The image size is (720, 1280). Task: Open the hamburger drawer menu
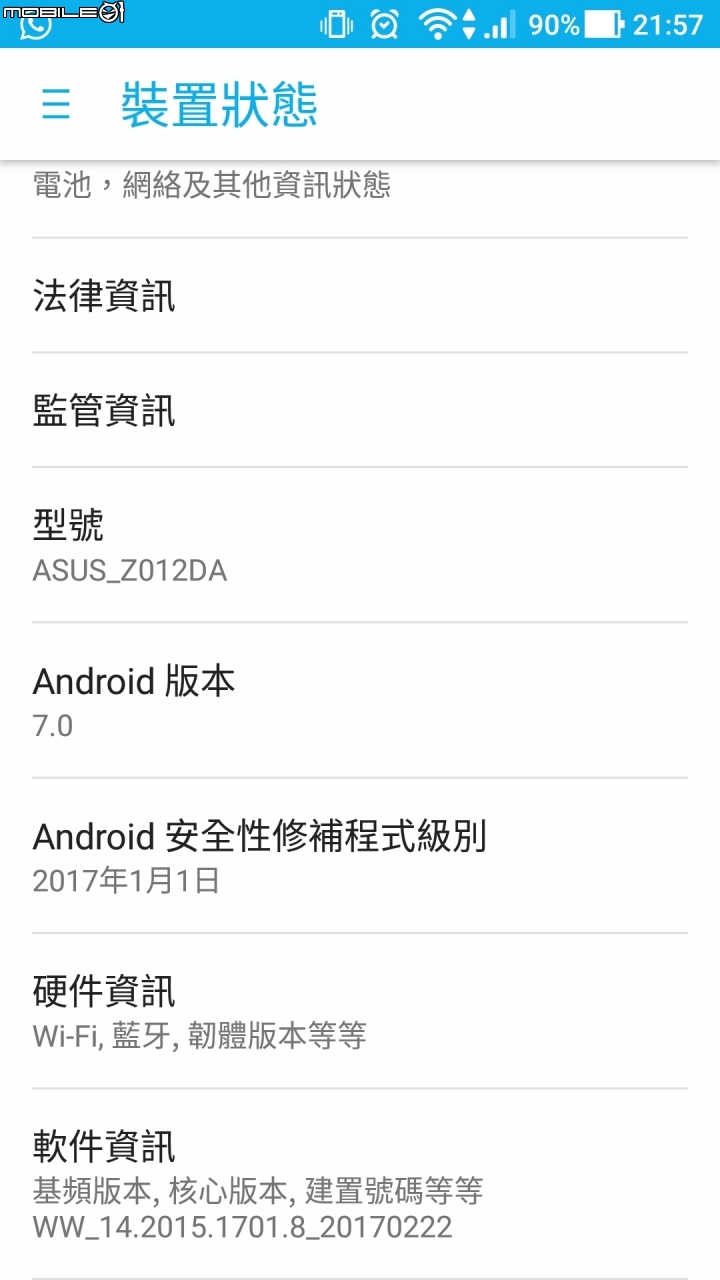(56, 105)
